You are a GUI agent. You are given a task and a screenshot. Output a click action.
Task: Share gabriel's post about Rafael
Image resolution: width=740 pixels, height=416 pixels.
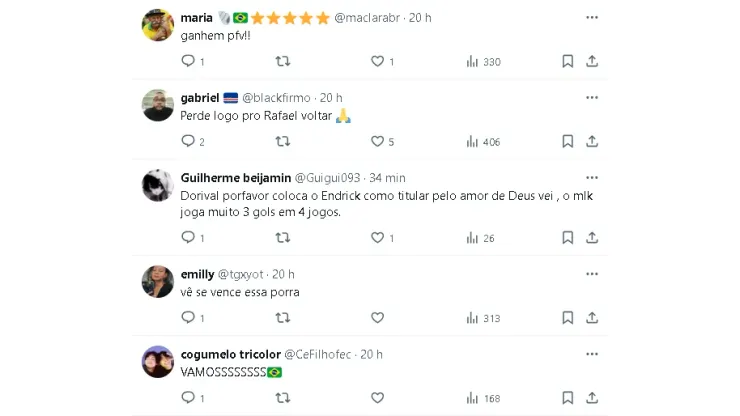pos(592,142)
